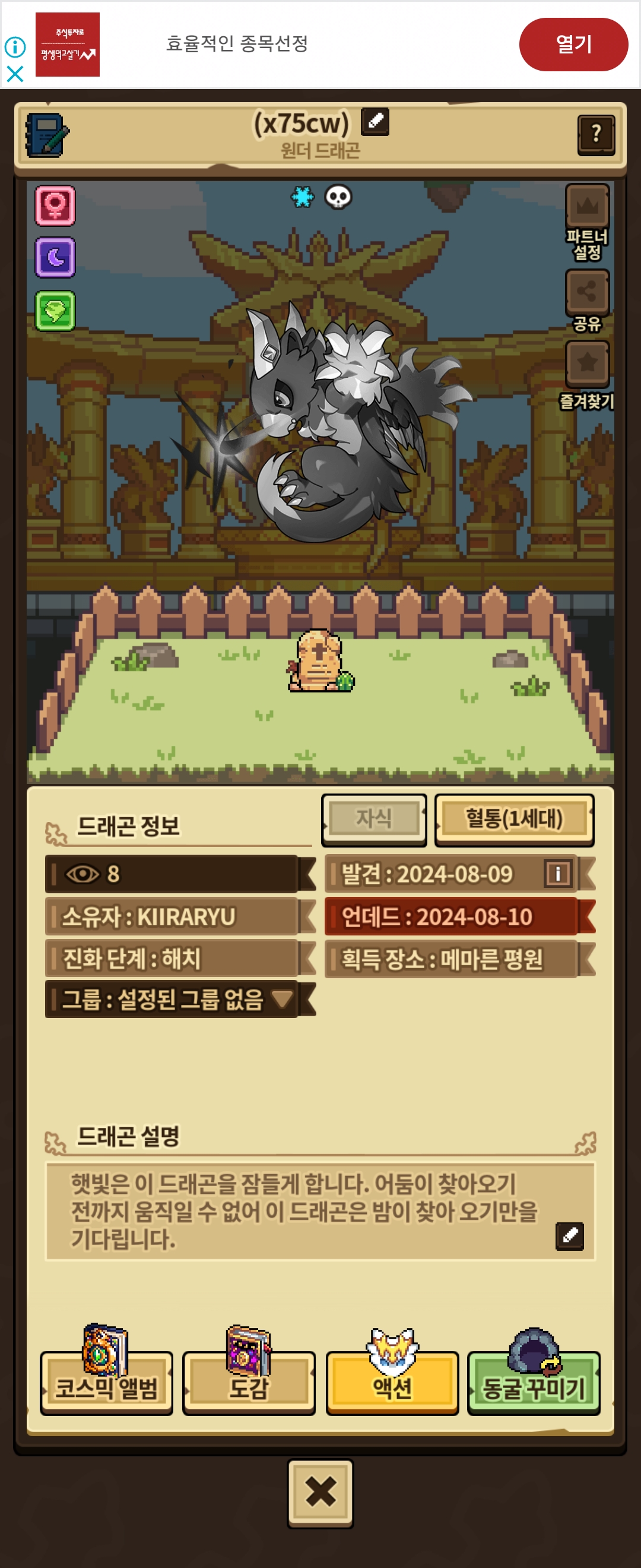This screenshot has height=1568, width=641.
Task: Expand the 그룹 dropdown
Action: coord(281,999)
